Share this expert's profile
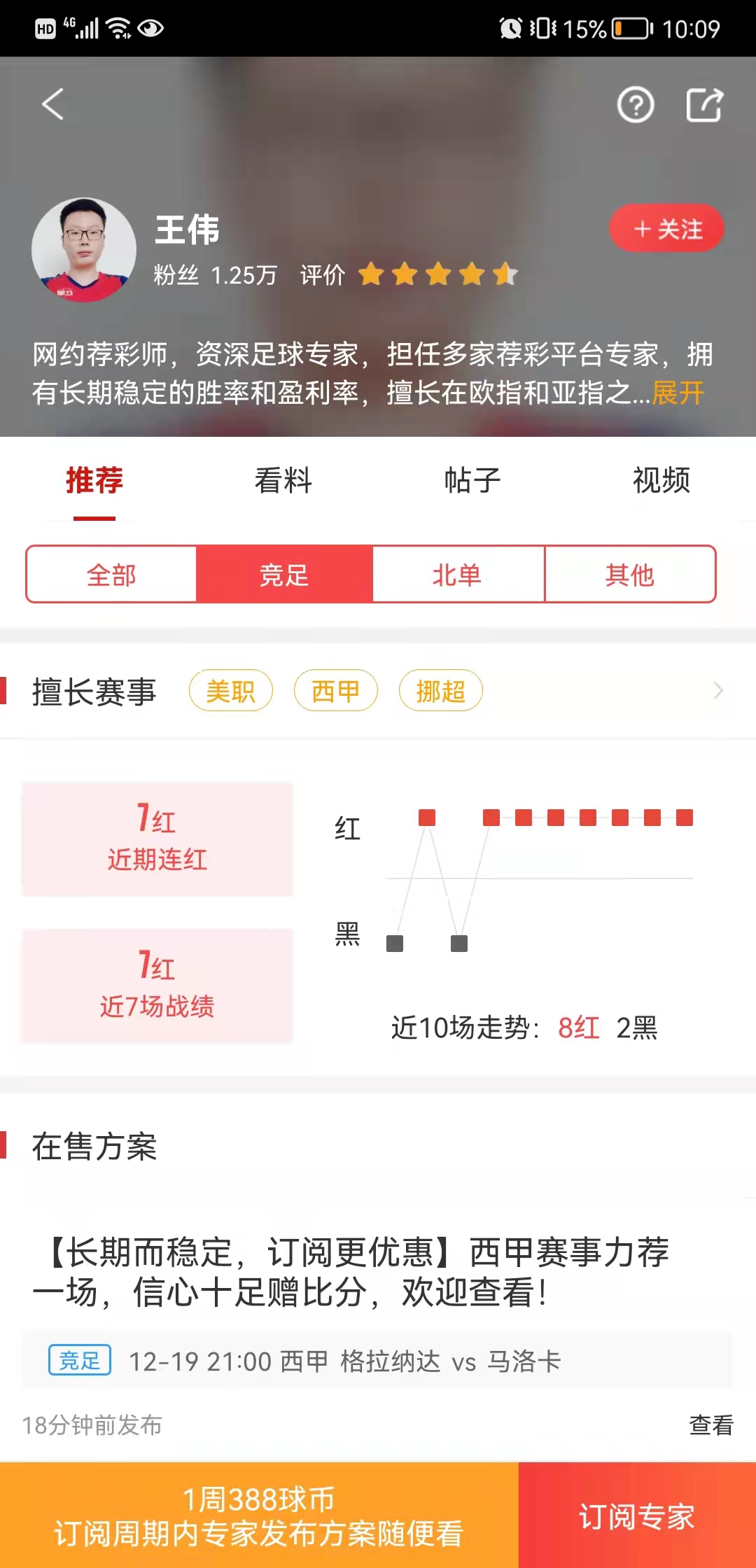The width and height of the screenshot is (756, 1568). [x=703, y=106]
